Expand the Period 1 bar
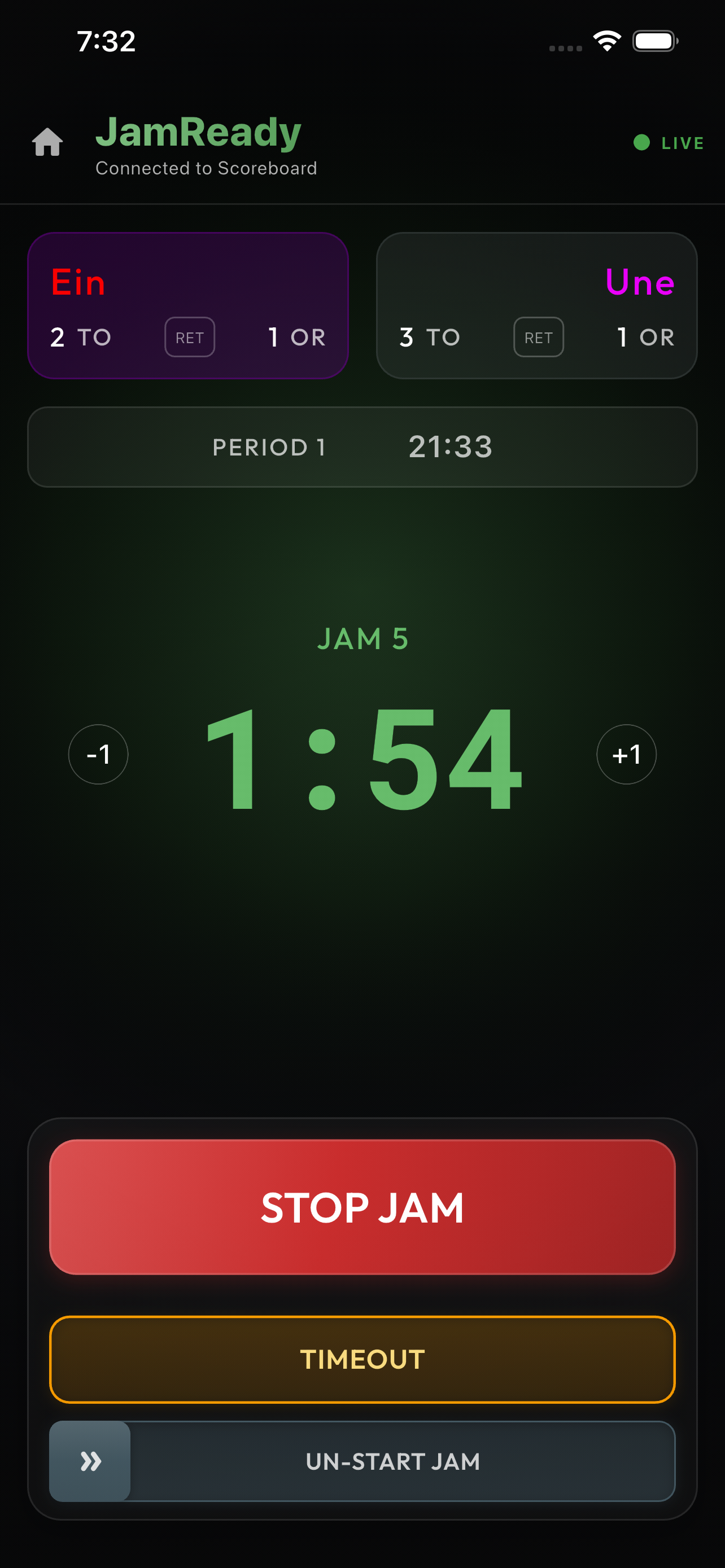The height and width of the screenshot is (1568, 725). coord(362,447)
